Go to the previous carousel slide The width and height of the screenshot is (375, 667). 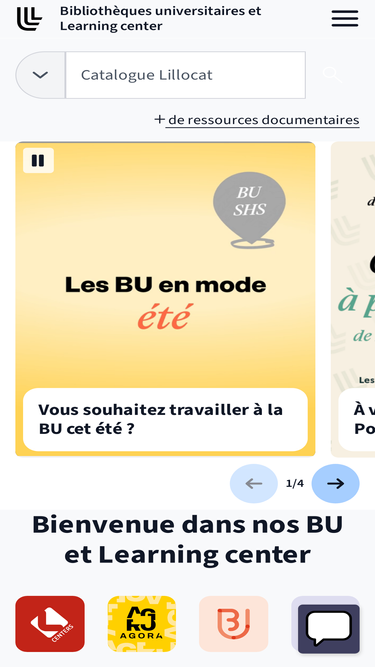(x=254, y=483)
